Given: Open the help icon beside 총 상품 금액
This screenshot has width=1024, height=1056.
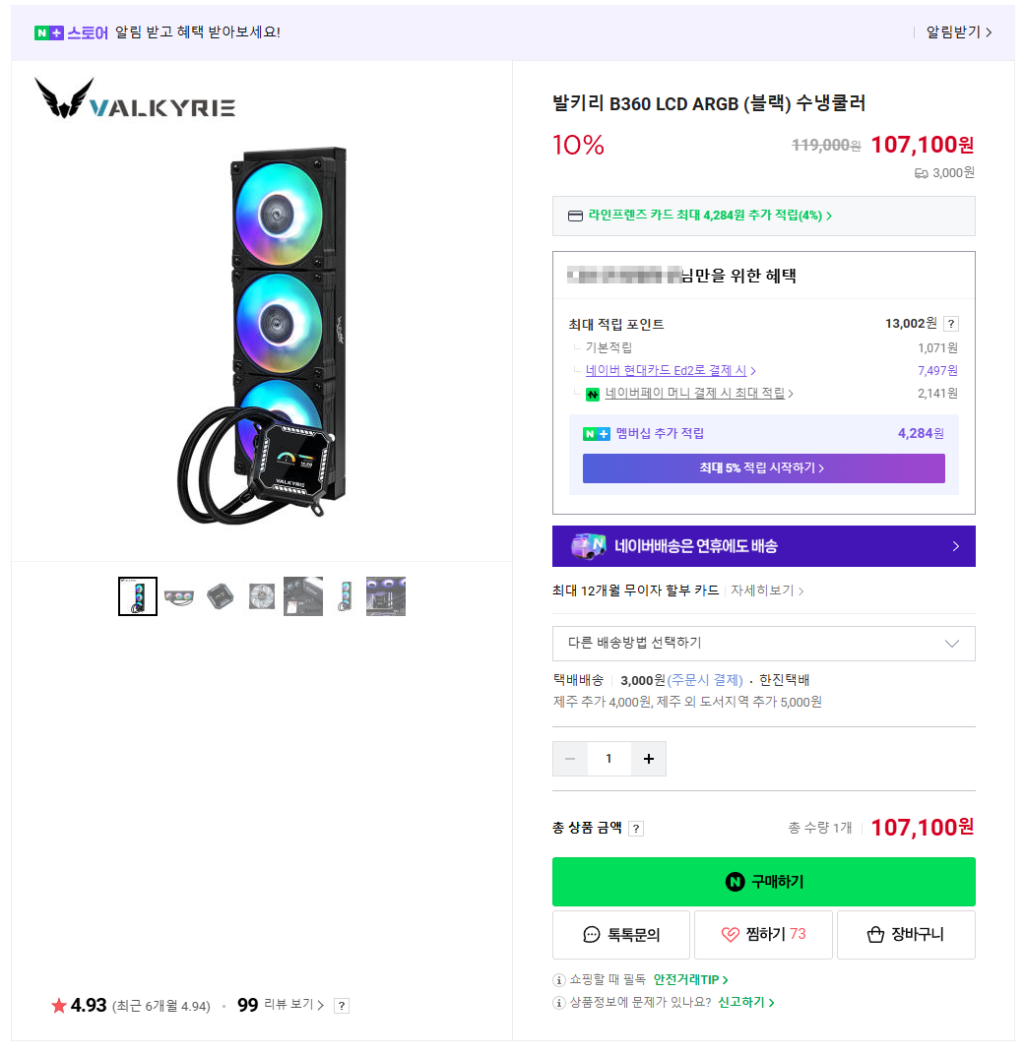Looking at the screenshot, I should coord(636,828).
